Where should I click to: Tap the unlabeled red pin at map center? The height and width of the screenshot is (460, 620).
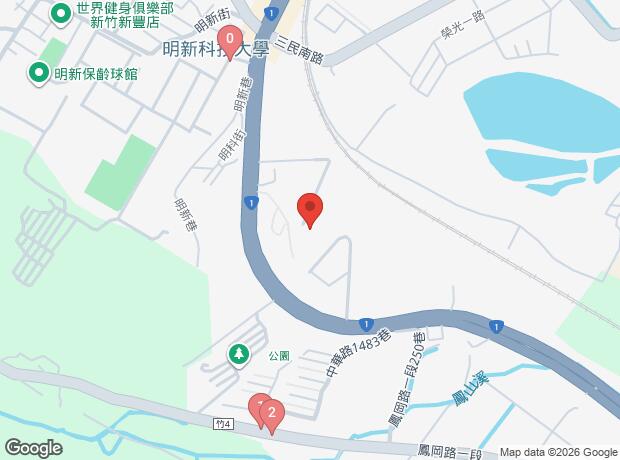click(x=310, y=209)
